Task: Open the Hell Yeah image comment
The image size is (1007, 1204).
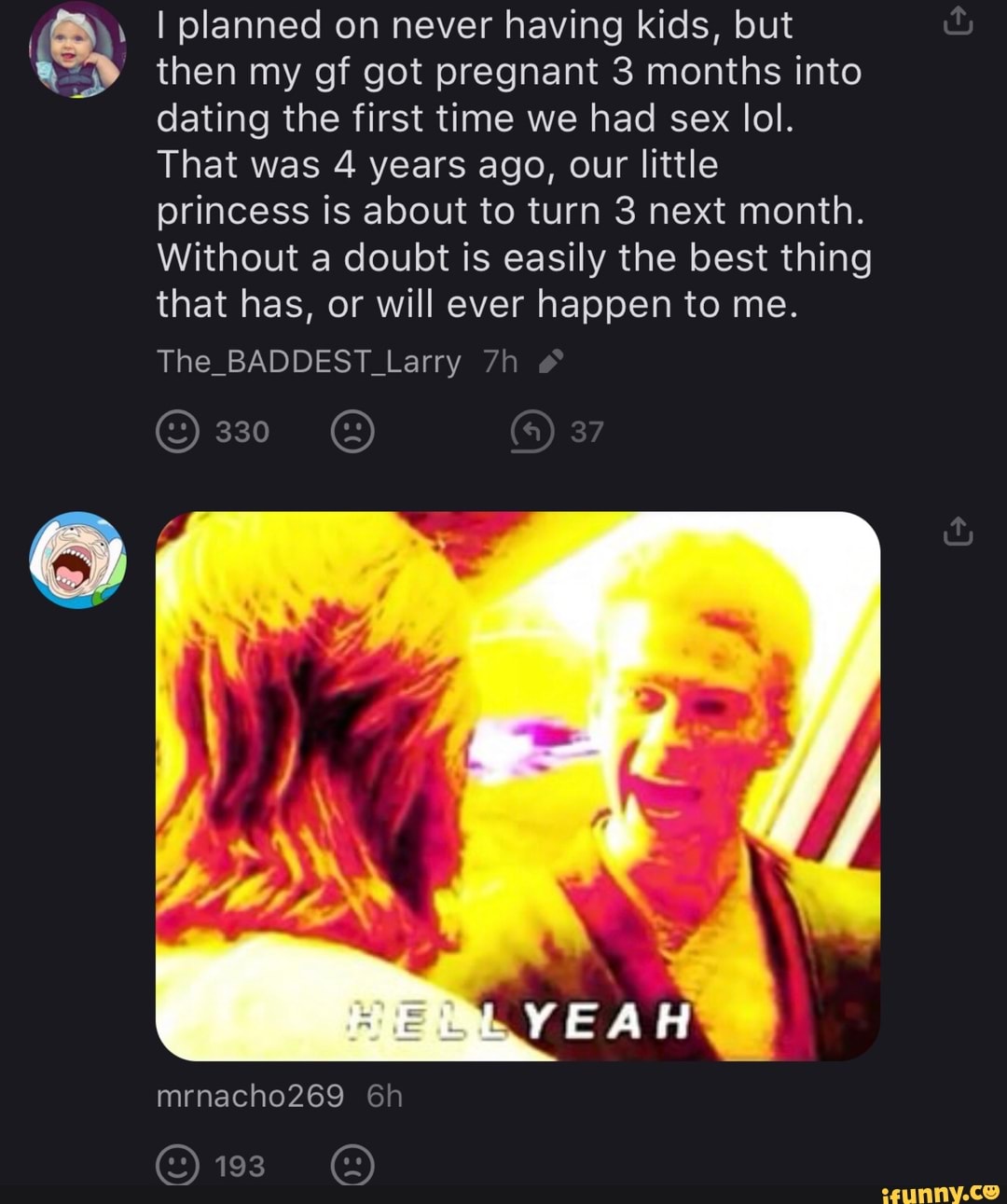Action: [x=517, y=785]
